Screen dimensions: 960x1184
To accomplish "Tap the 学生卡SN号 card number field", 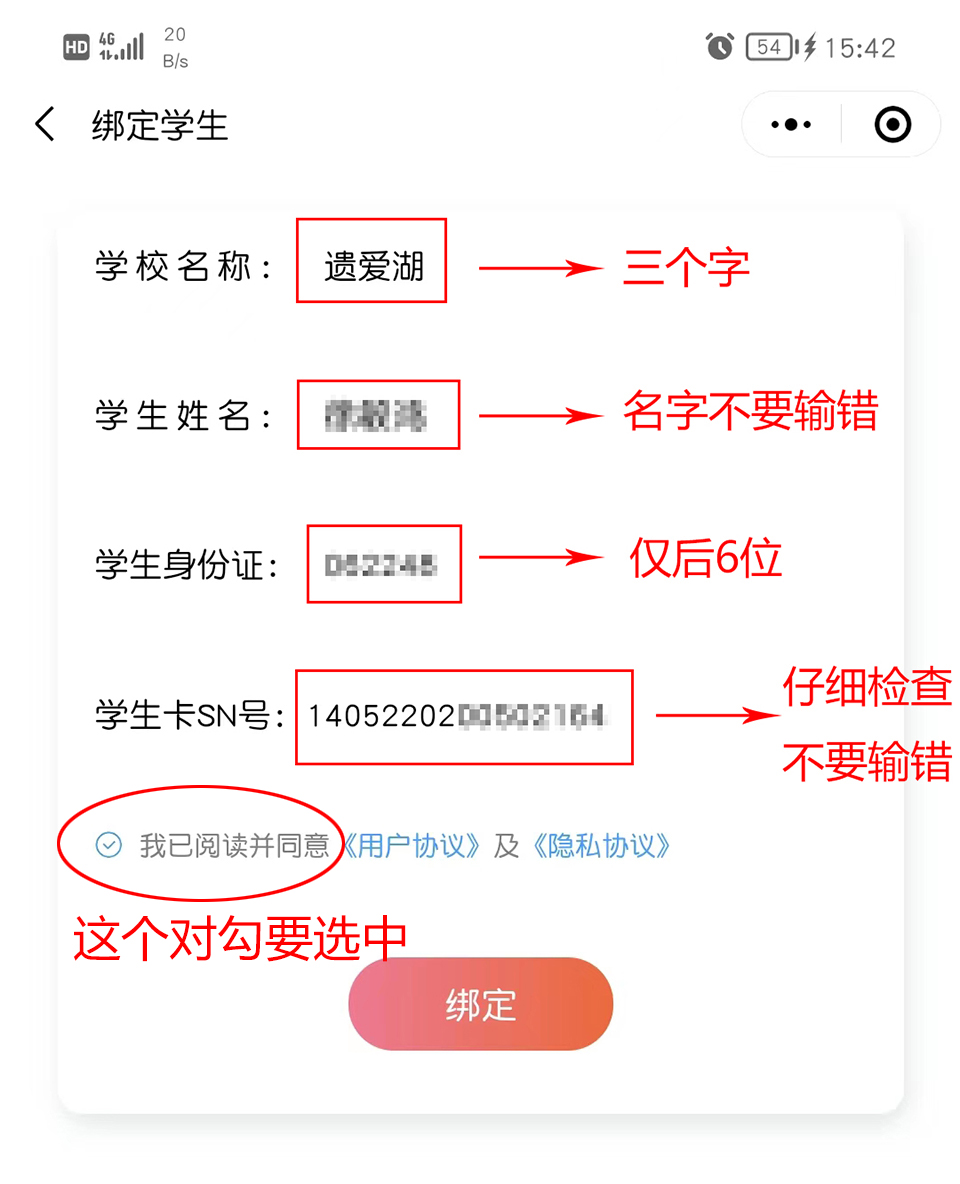I will (x=463, y=718).
